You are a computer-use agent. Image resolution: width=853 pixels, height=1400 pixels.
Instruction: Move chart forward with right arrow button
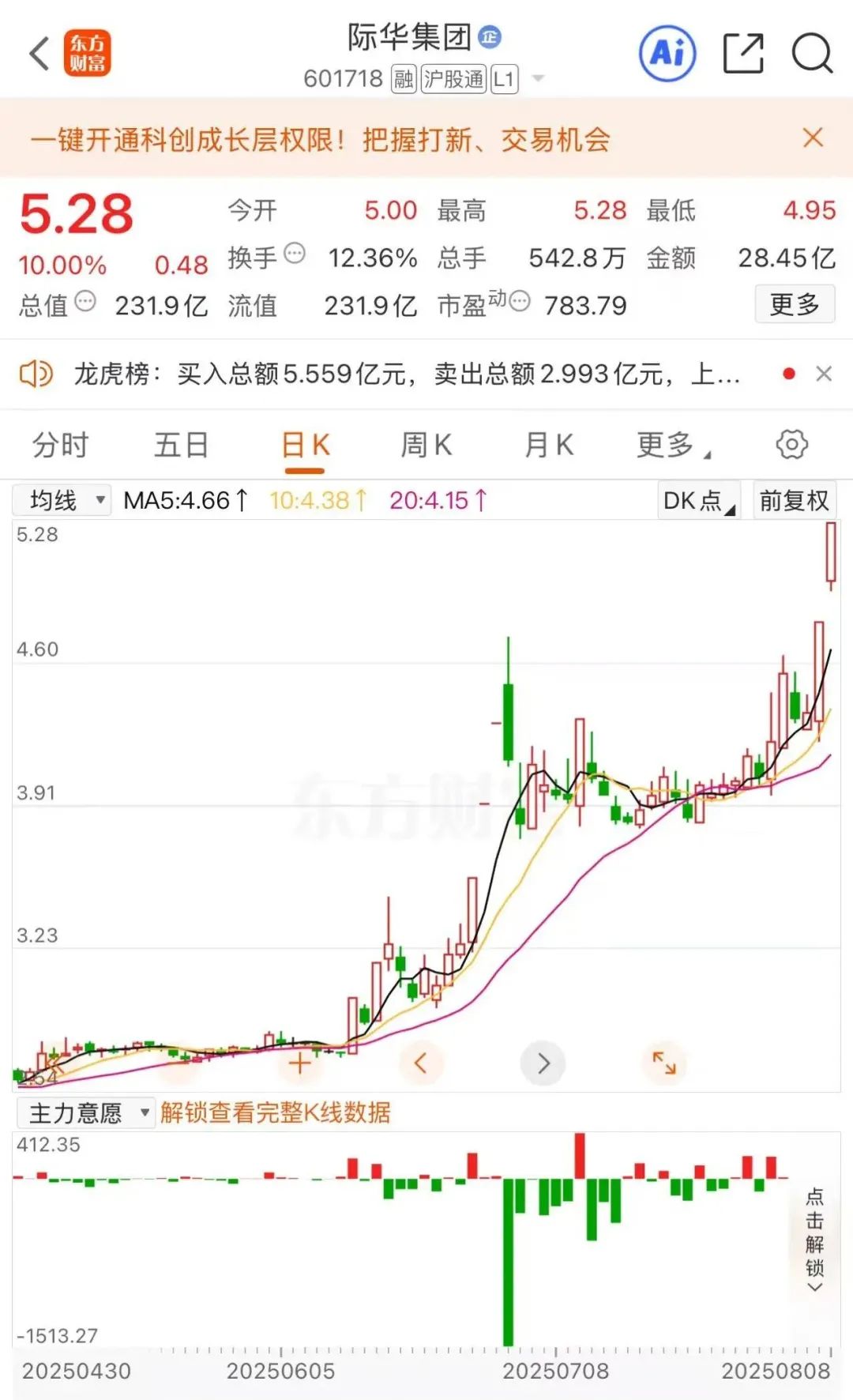pyautogui.click(x=543, y=1063)
